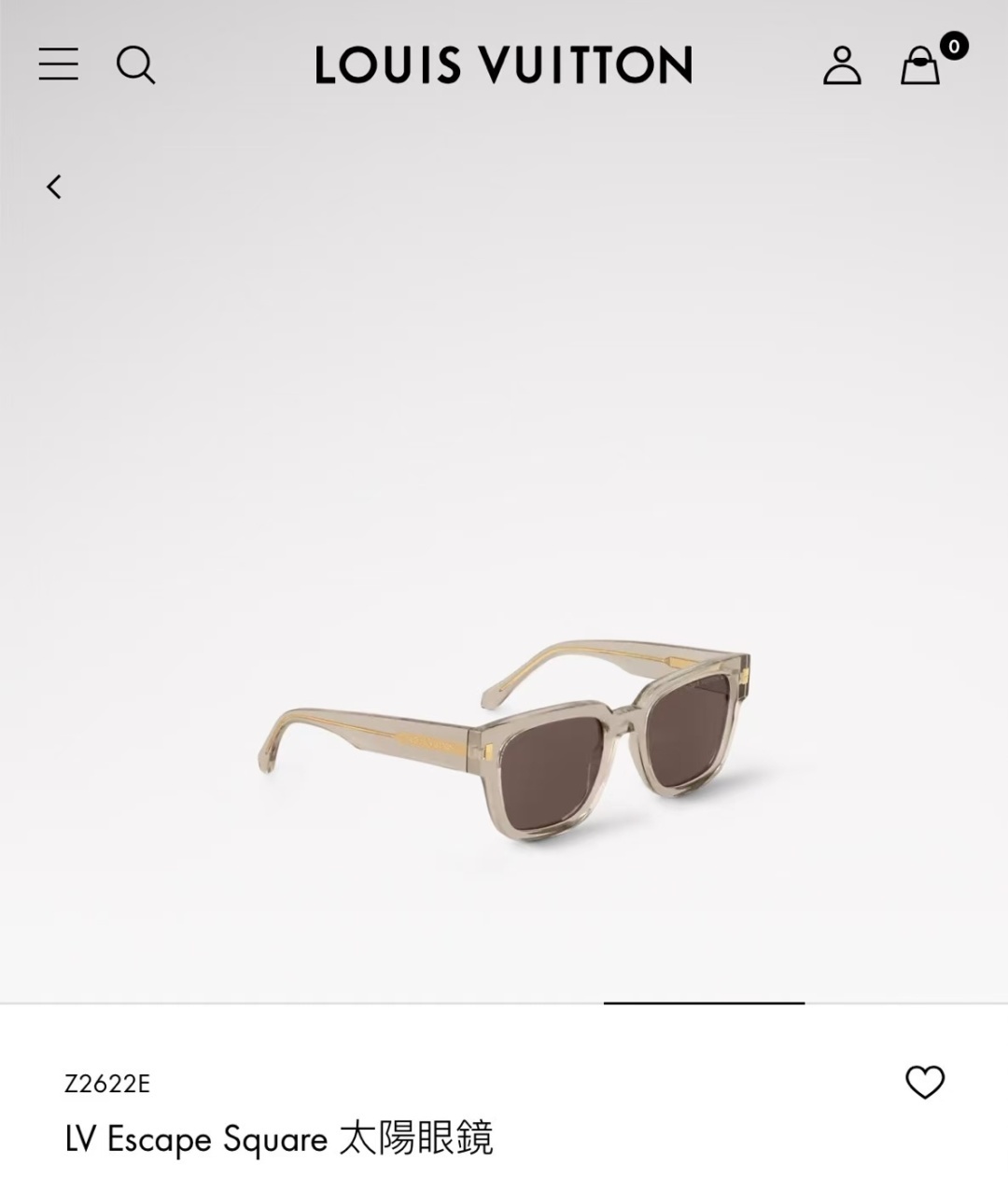
Task: Open the search magnifier
Action: [135, 65]
